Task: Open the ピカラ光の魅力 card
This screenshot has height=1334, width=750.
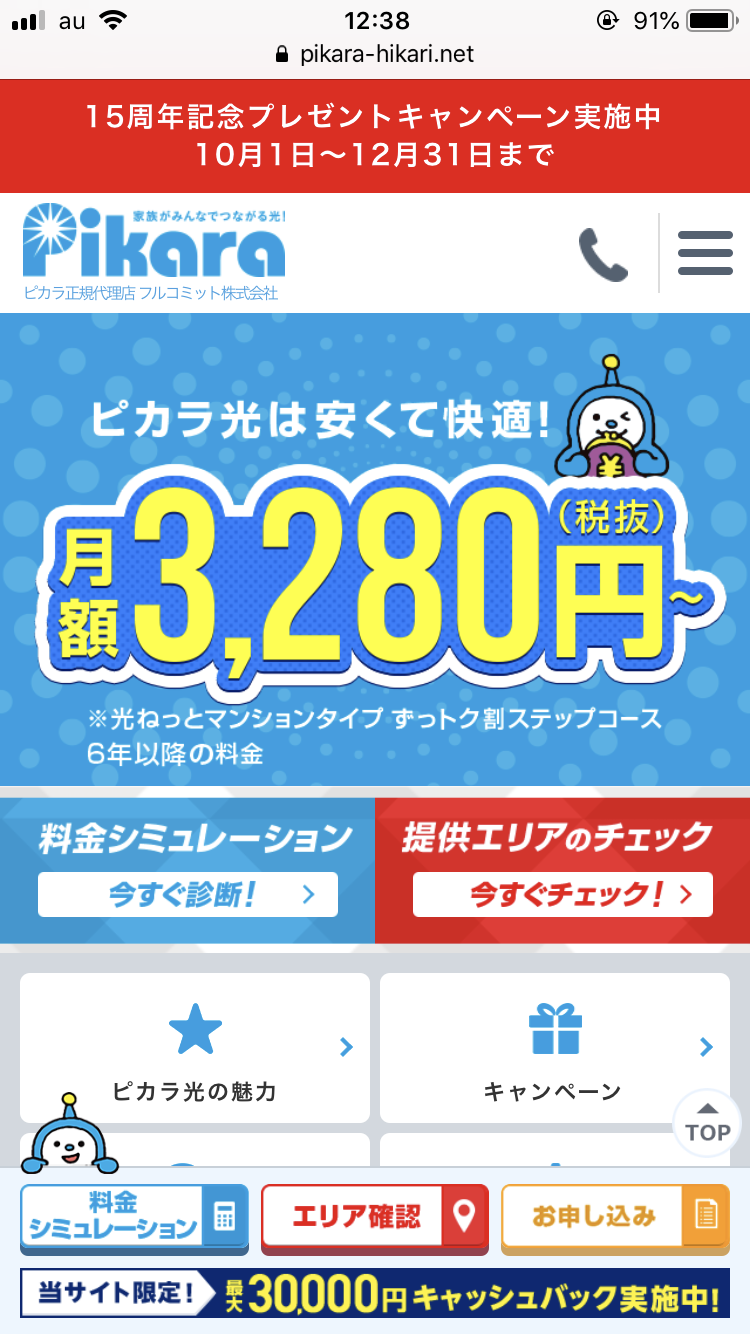Action: (195, 1048)
